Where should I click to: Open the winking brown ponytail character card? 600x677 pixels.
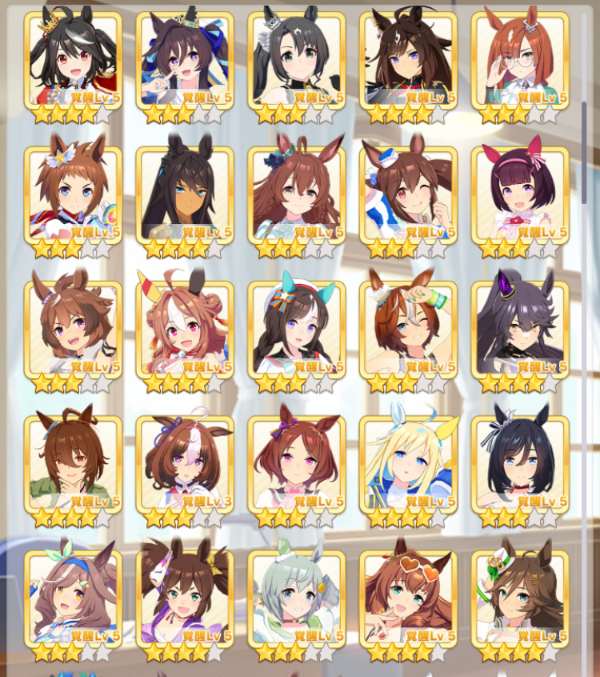(x=408, y=198)
